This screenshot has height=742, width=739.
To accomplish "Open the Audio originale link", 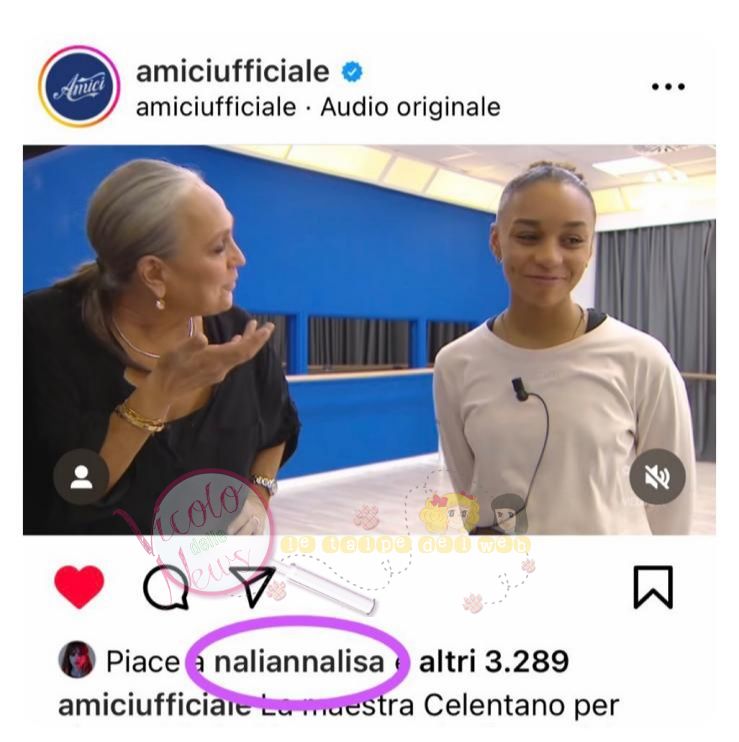I will (x=410, y=107).
